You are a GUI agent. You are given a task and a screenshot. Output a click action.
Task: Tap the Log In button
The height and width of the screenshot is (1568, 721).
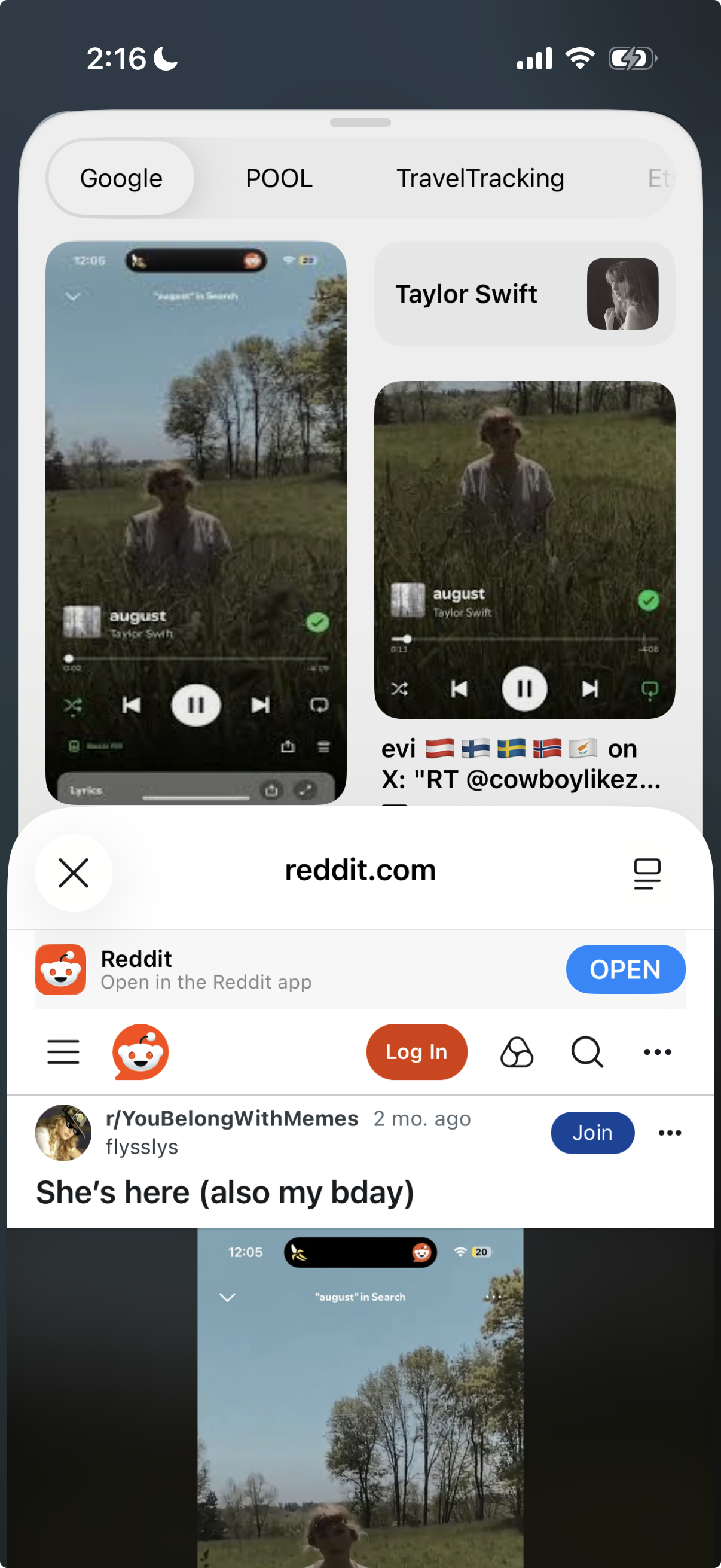416,1052
